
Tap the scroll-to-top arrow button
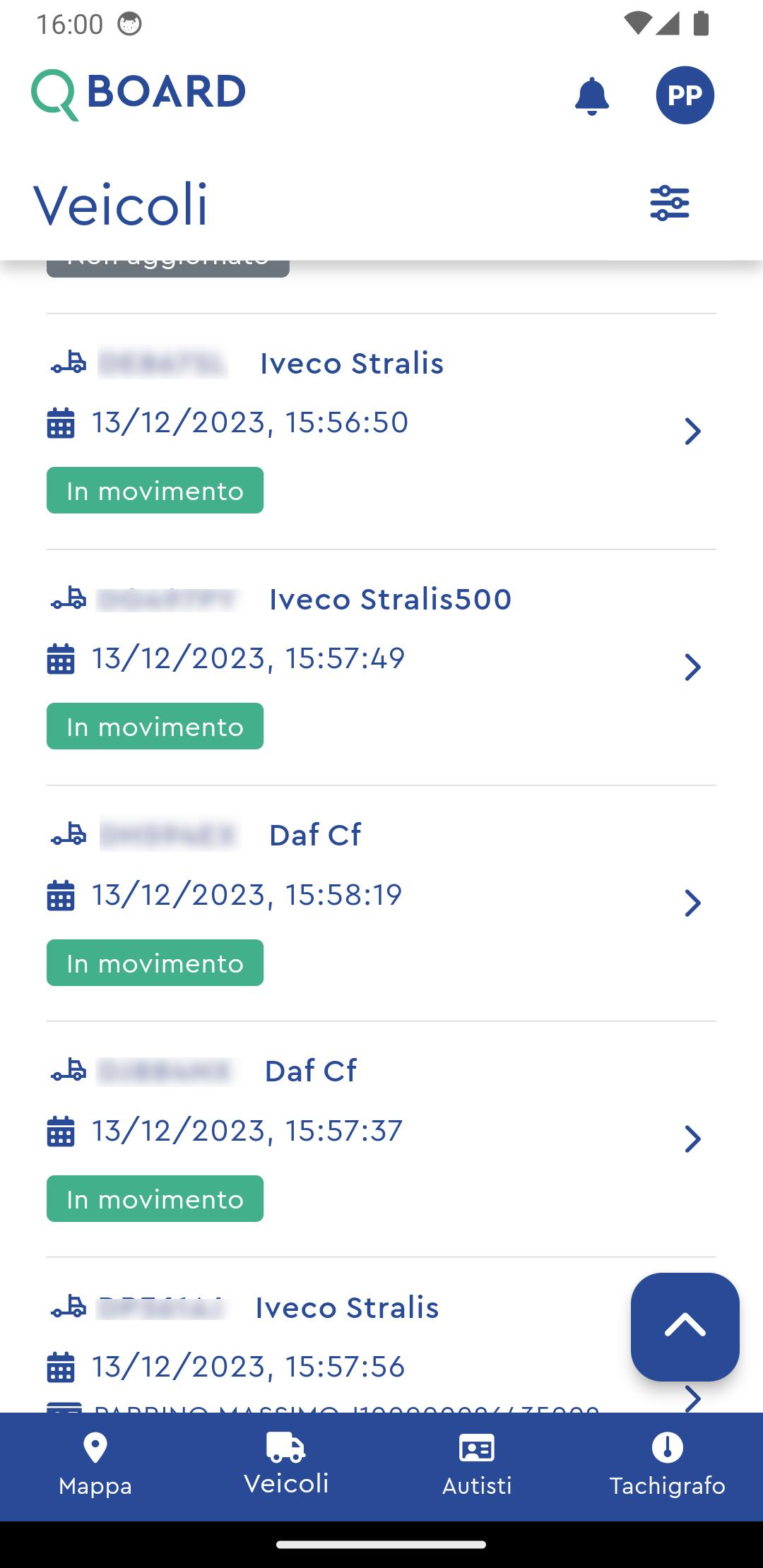coord(685,1326)
